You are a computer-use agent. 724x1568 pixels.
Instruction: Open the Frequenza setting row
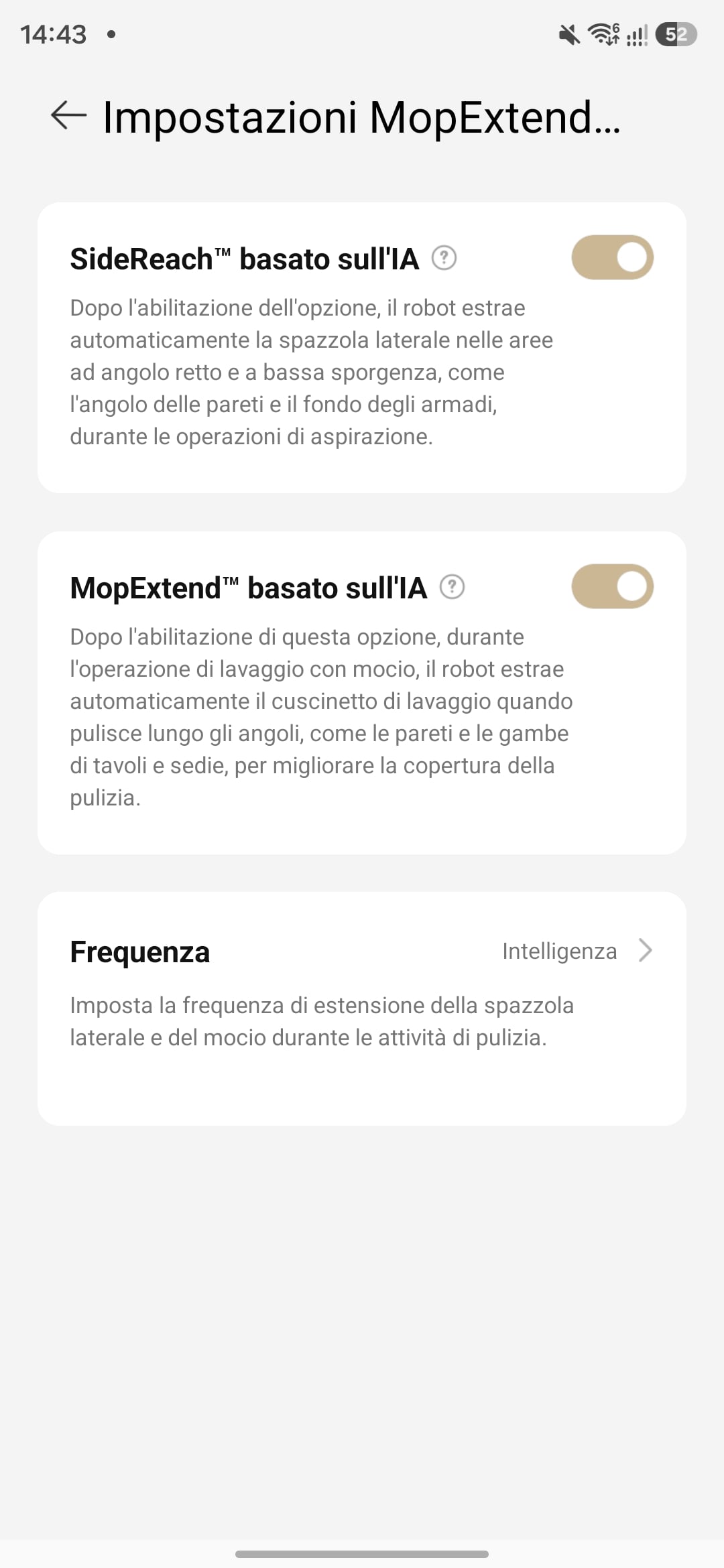click(x=362, y=1008)
